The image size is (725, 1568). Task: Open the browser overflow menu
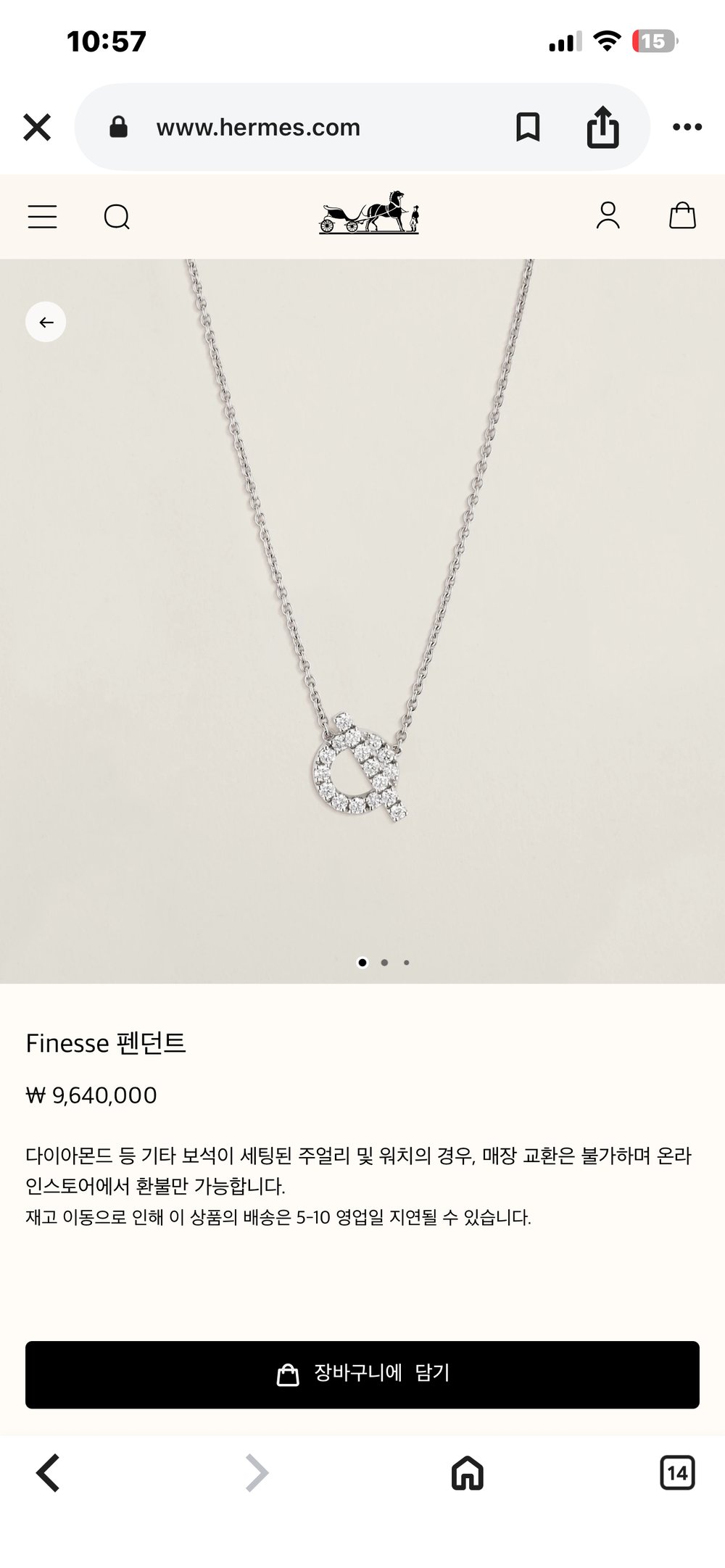pos(687,128)
